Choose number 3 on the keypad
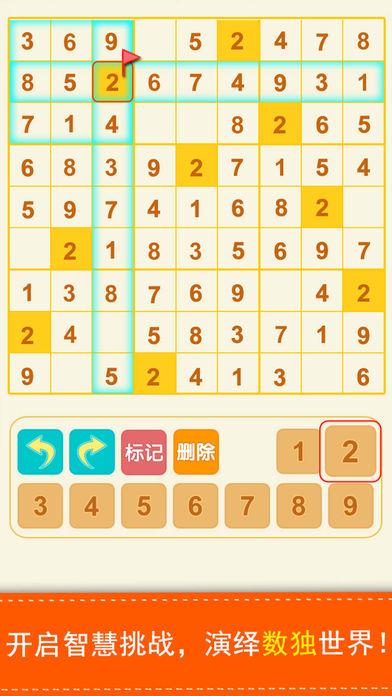This screenshot has height=696, width=392. [x=40, y=506]
